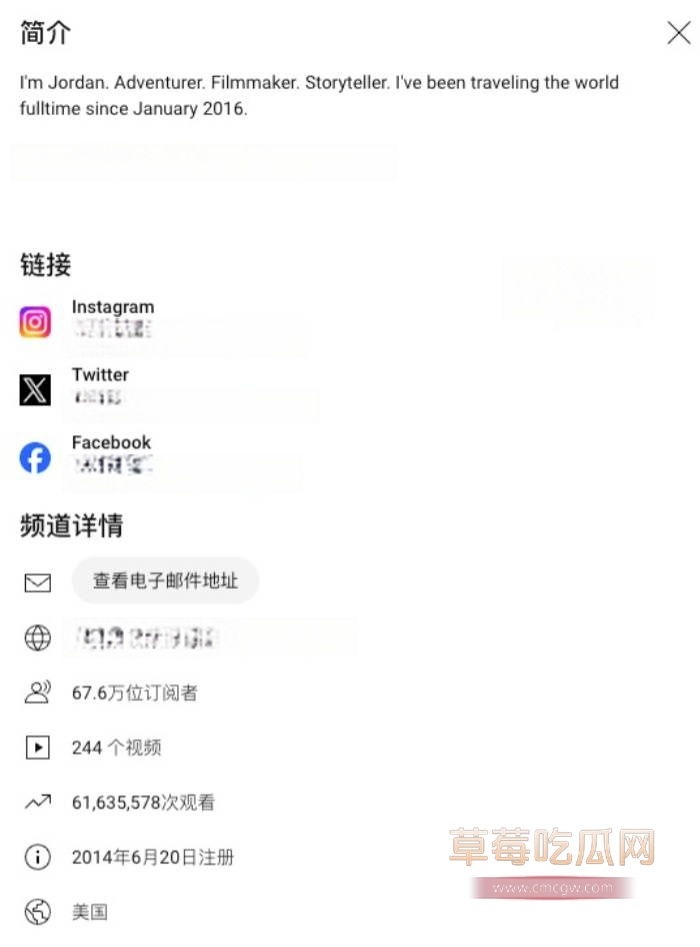
Task: Tap 查看电子邮件地址 button
Action: tap(165, 580)
